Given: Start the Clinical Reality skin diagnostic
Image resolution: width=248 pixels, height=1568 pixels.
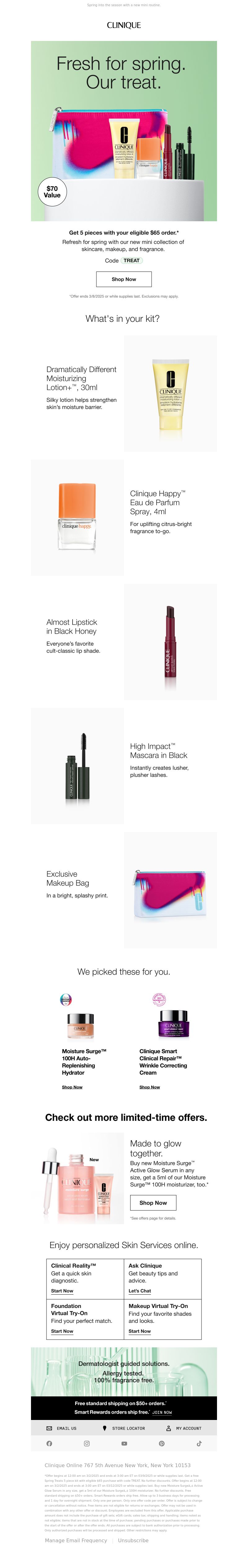Looking at the screenshot, I should click(62, 1291).
